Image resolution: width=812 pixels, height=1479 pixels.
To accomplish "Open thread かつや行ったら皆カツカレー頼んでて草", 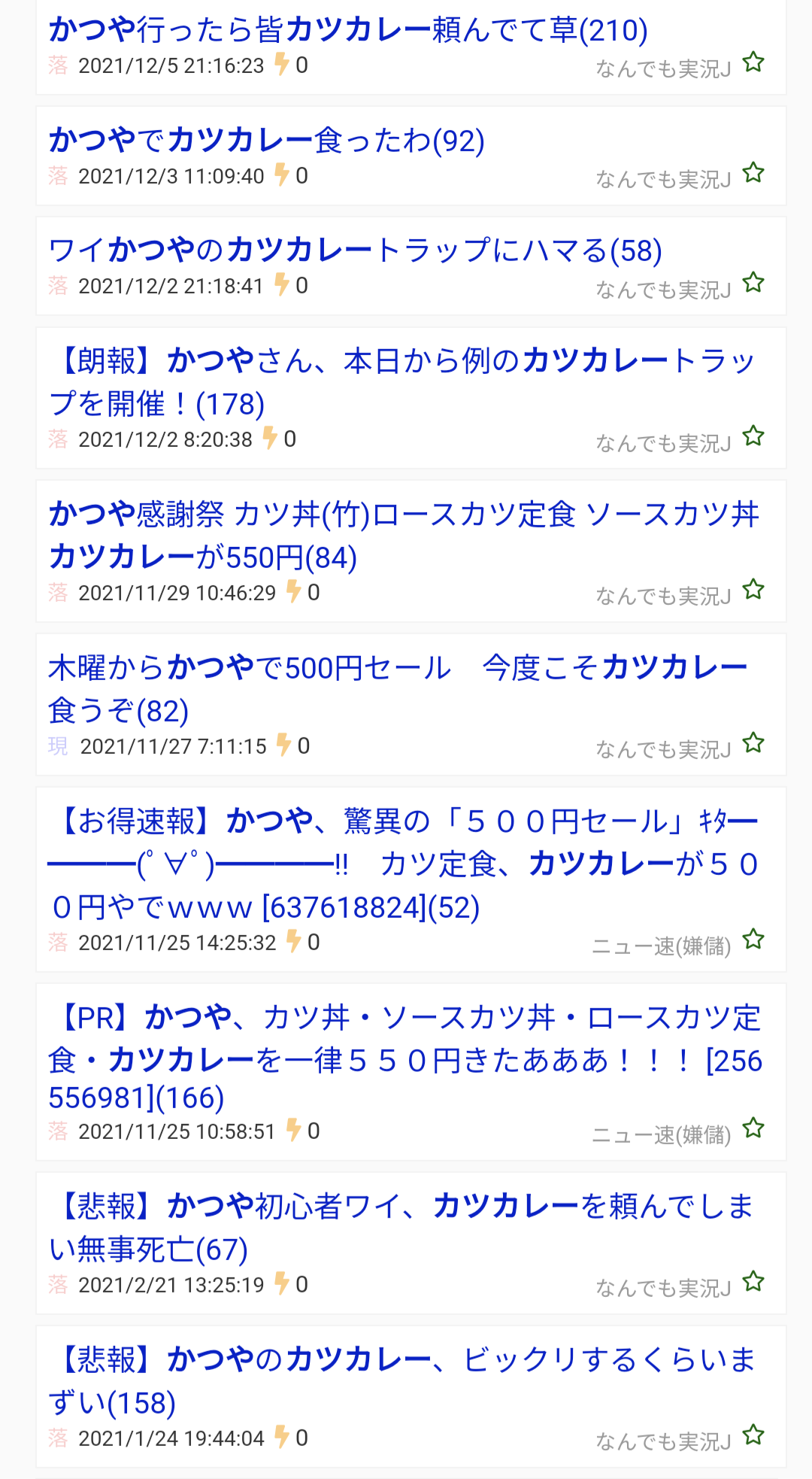I will [x=348, y=30].
